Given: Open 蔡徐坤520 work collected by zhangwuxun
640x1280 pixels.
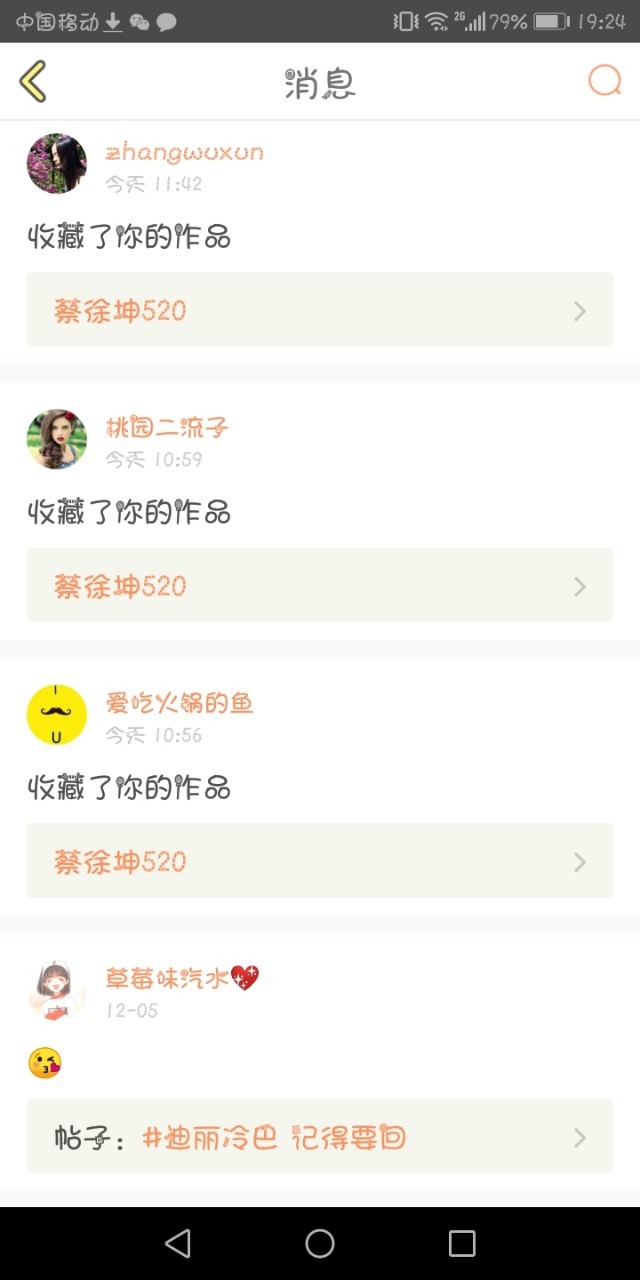Looking at the screenshot, I should point(319,310).
